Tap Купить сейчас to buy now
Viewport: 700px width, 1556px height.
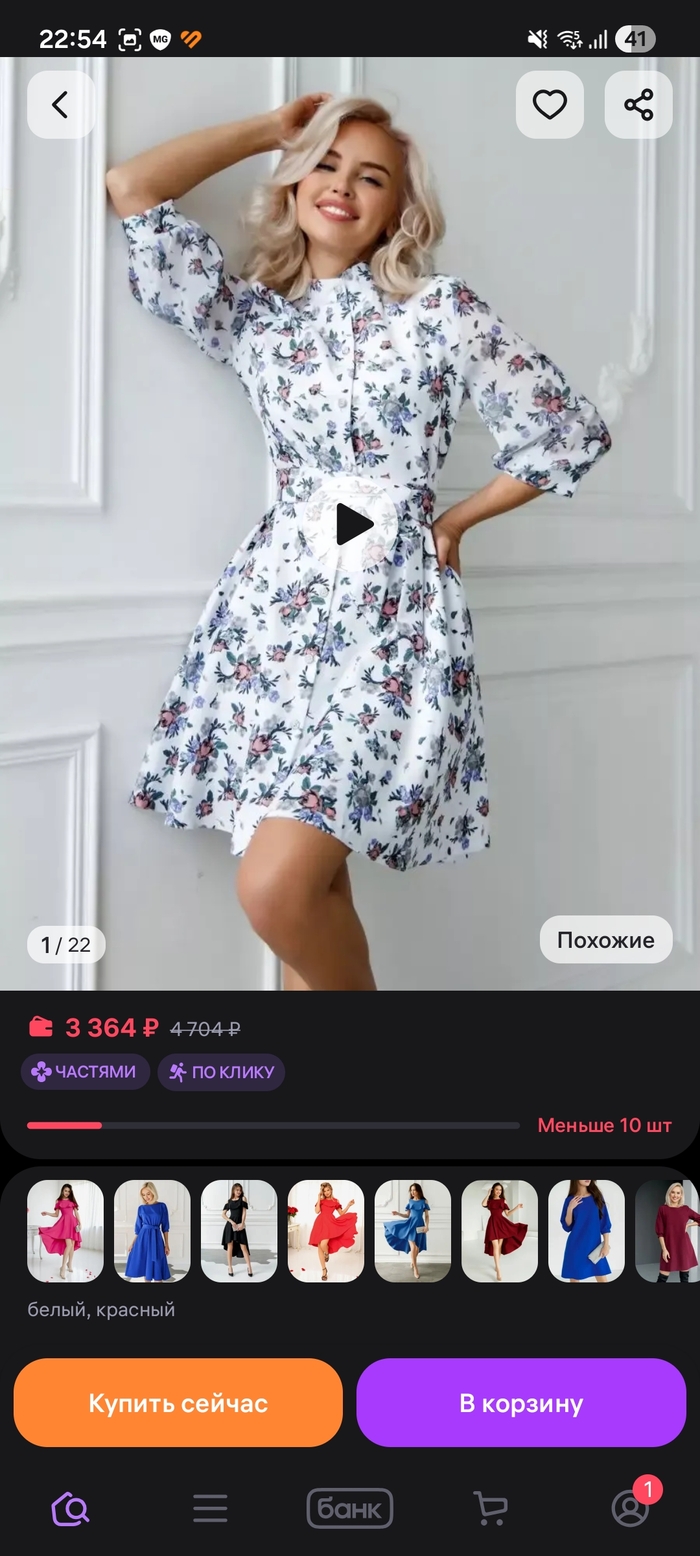coord(178,1402)
